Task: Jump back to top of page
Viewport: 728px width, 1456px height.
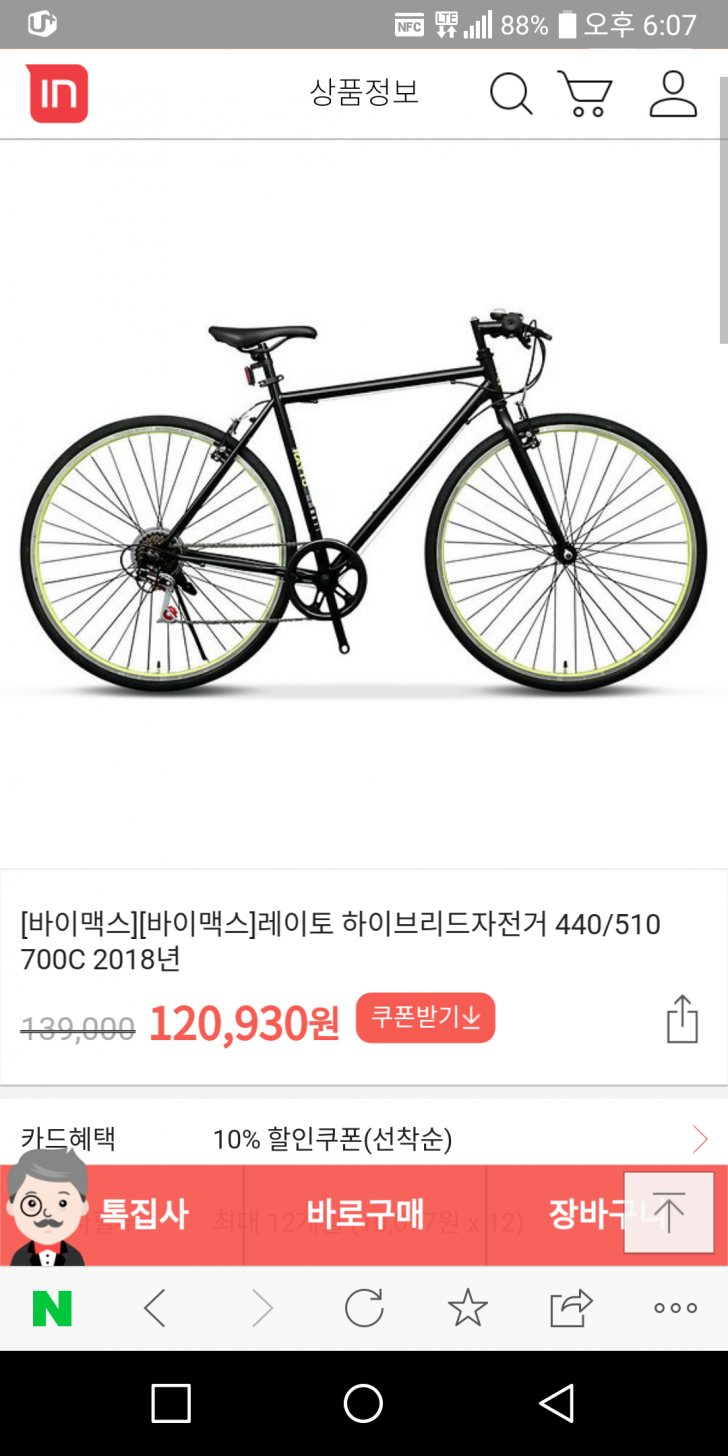Action: point(668,1212)
